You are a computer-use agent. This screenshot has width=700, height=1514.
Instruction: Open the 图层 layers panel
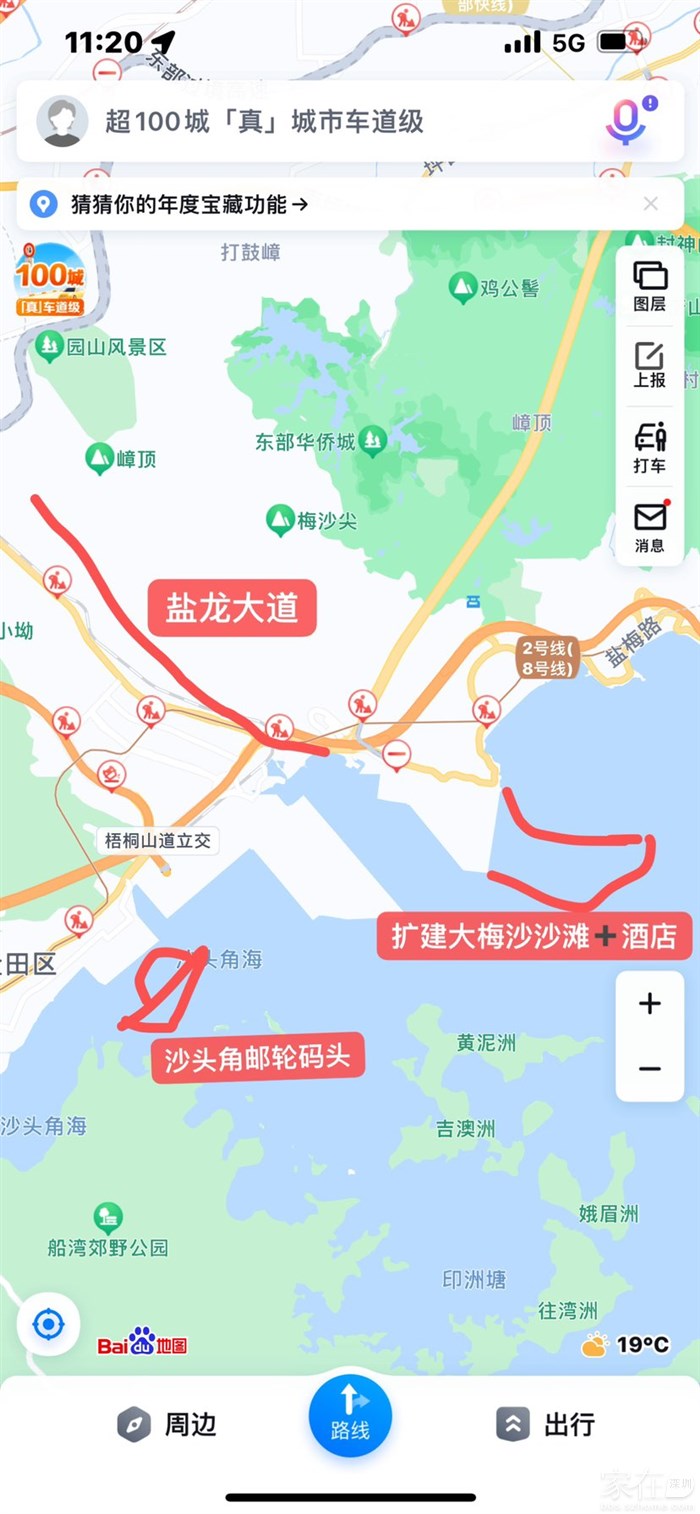[650, 287]
